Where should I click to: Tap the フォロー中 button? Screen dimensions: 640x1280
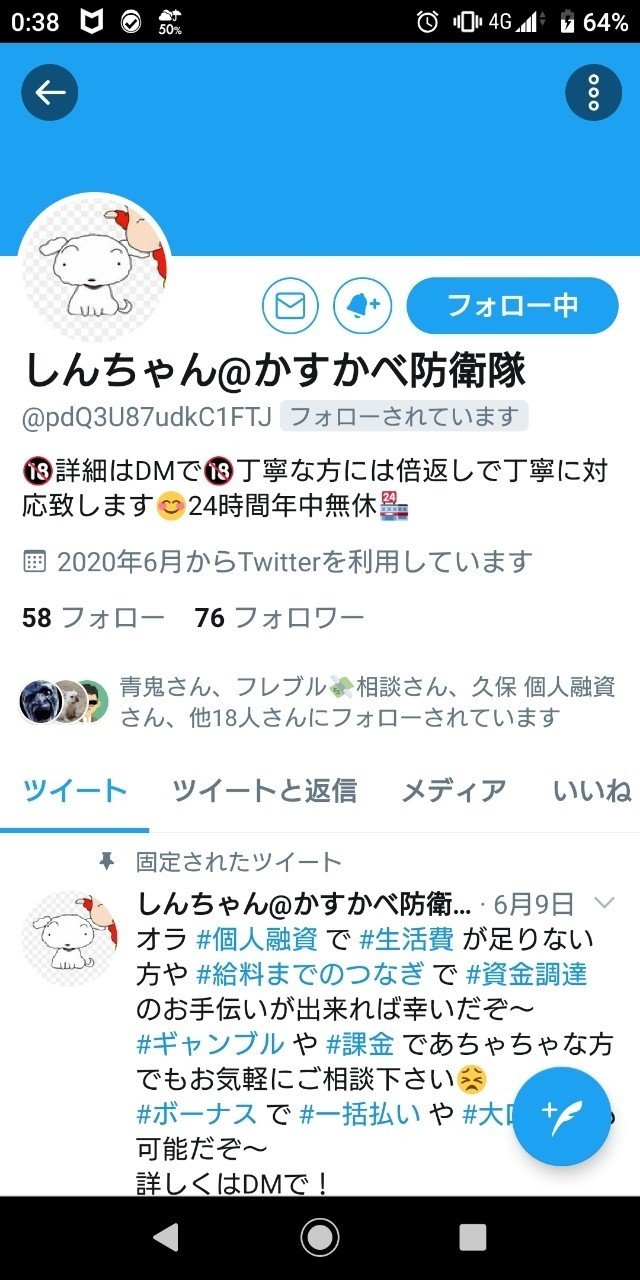point(512,305)
